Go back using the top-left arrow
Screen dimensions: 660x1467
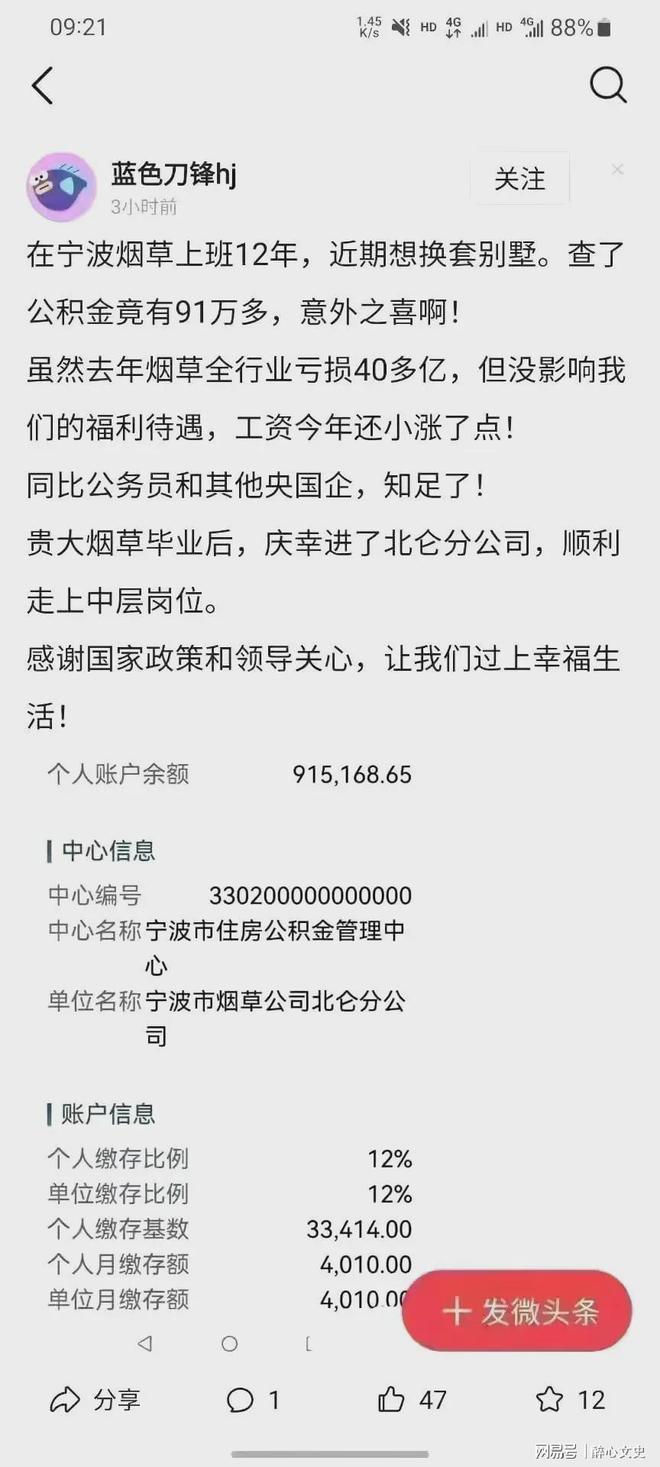coord(42,87)
